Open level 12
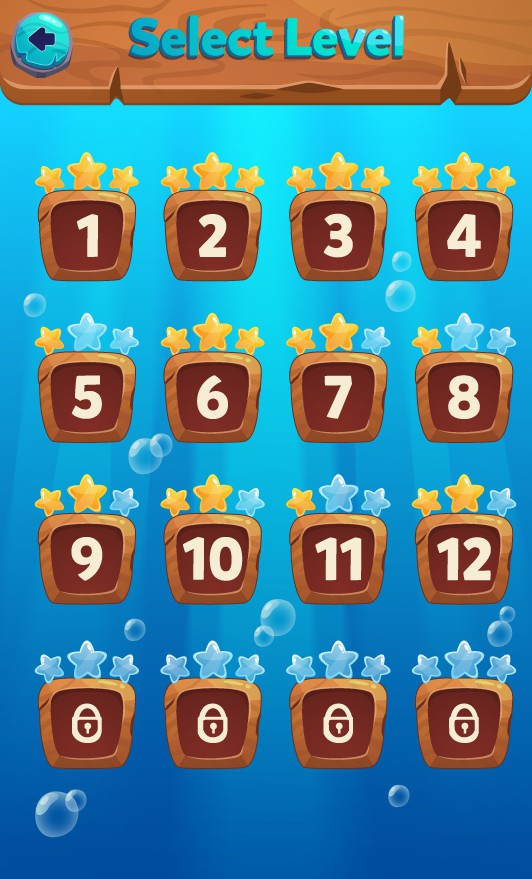The height and width of the screenshot is (879, 532). pyautogui.click(x=464, y=558)
